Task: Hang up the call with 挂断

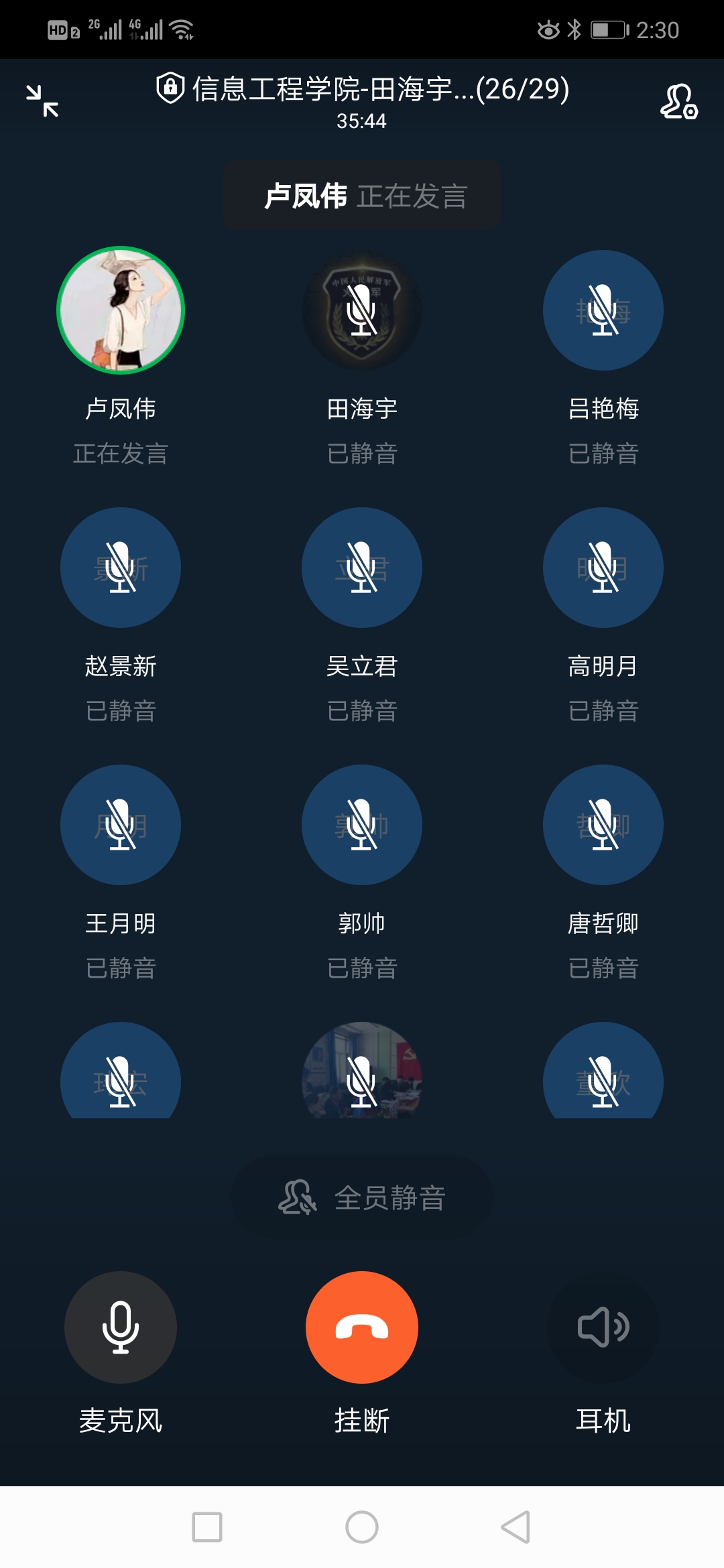Action: point(362,1327)
